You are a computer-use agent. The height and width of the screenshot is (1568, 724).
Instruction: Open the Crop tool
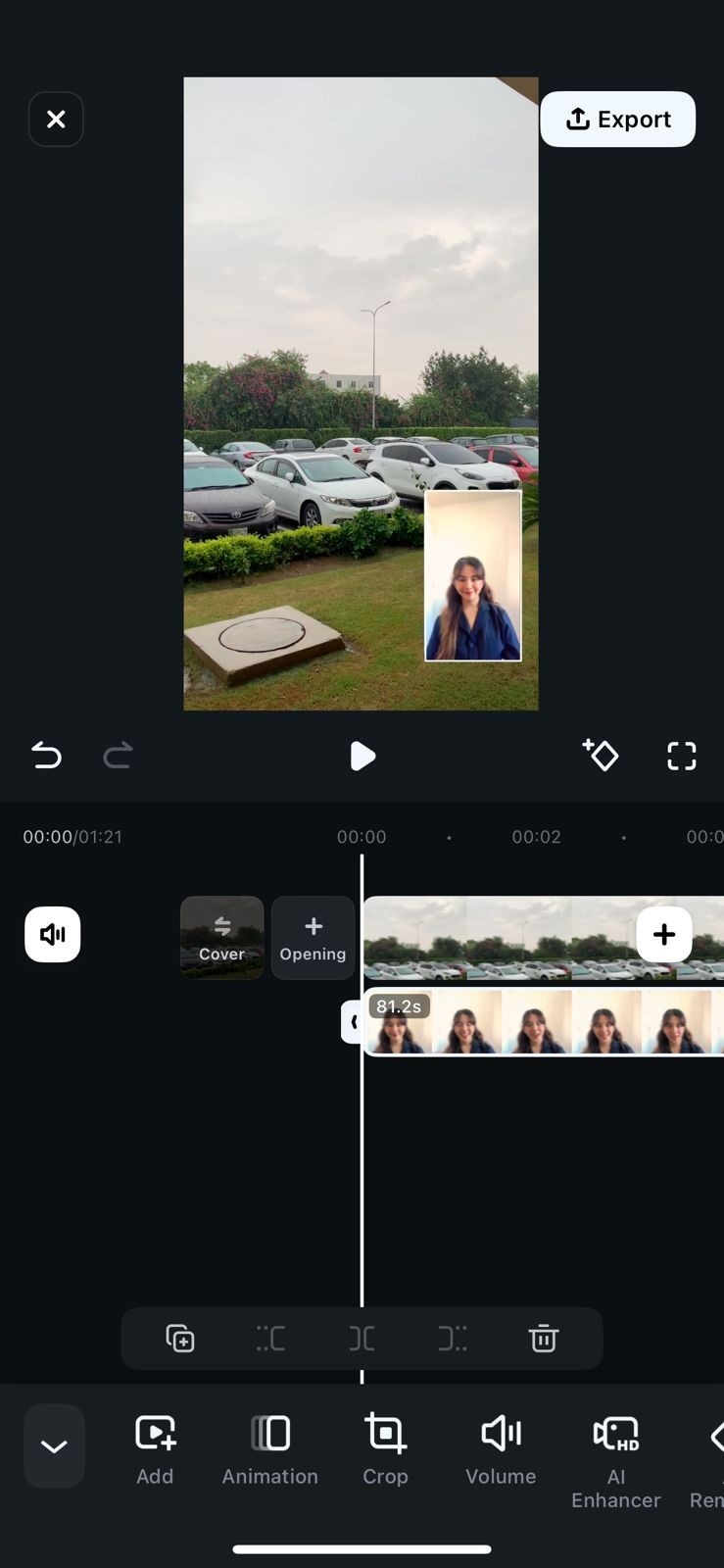point(385,1450)
